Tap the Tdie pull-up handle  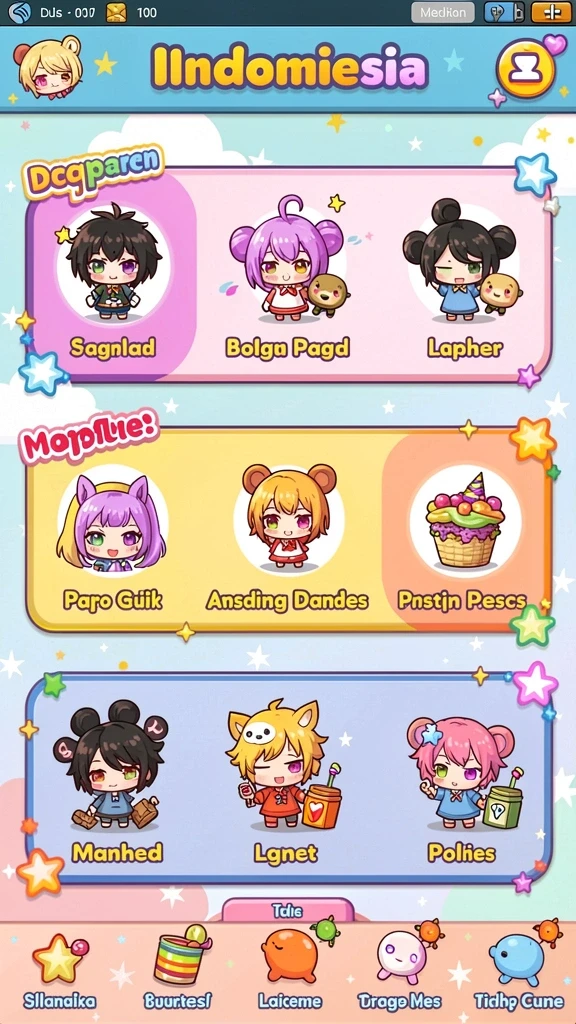tap(288, 910)
